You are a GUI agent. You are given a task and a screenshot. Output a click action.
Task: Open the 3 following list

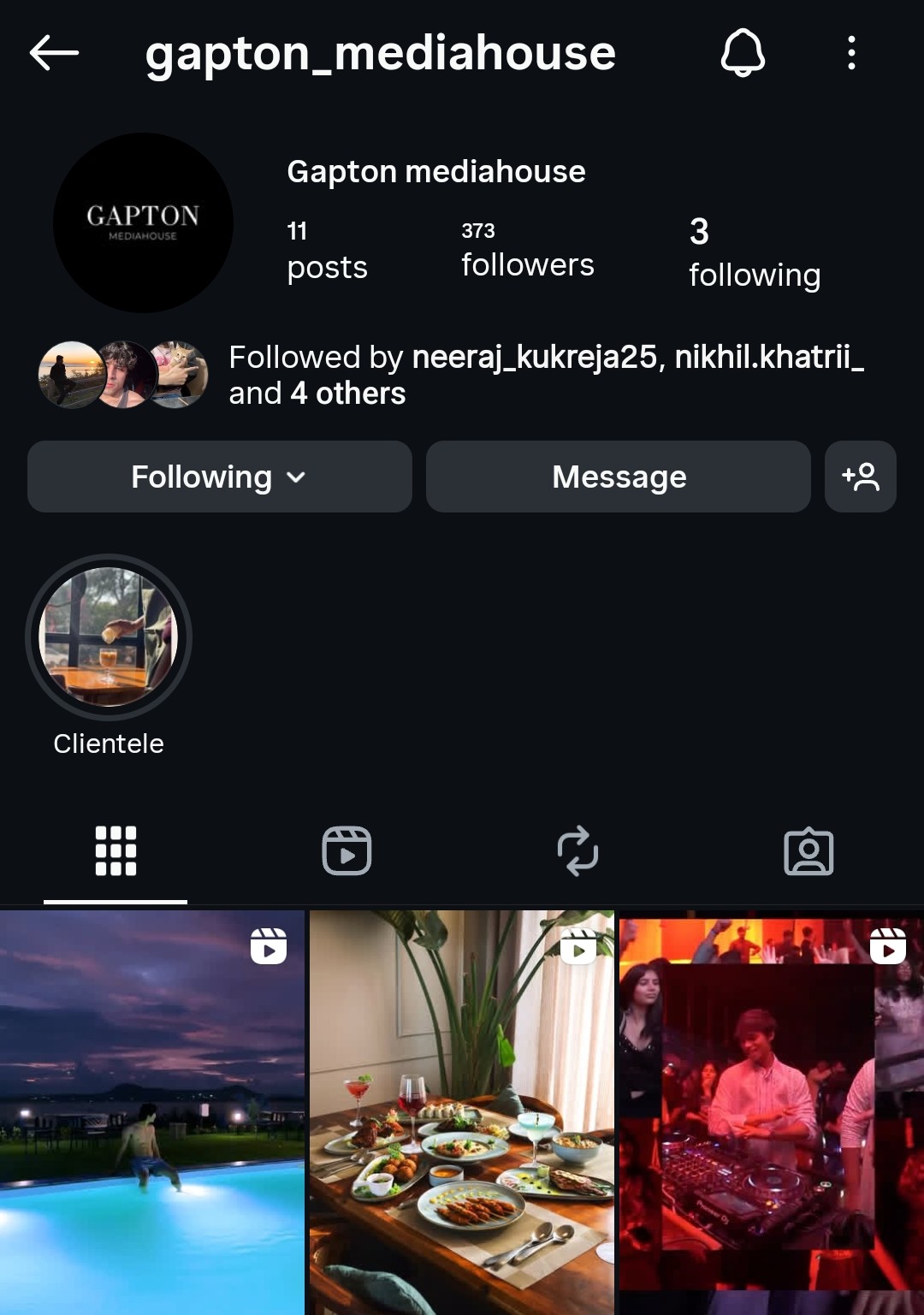tap(754, 253)
